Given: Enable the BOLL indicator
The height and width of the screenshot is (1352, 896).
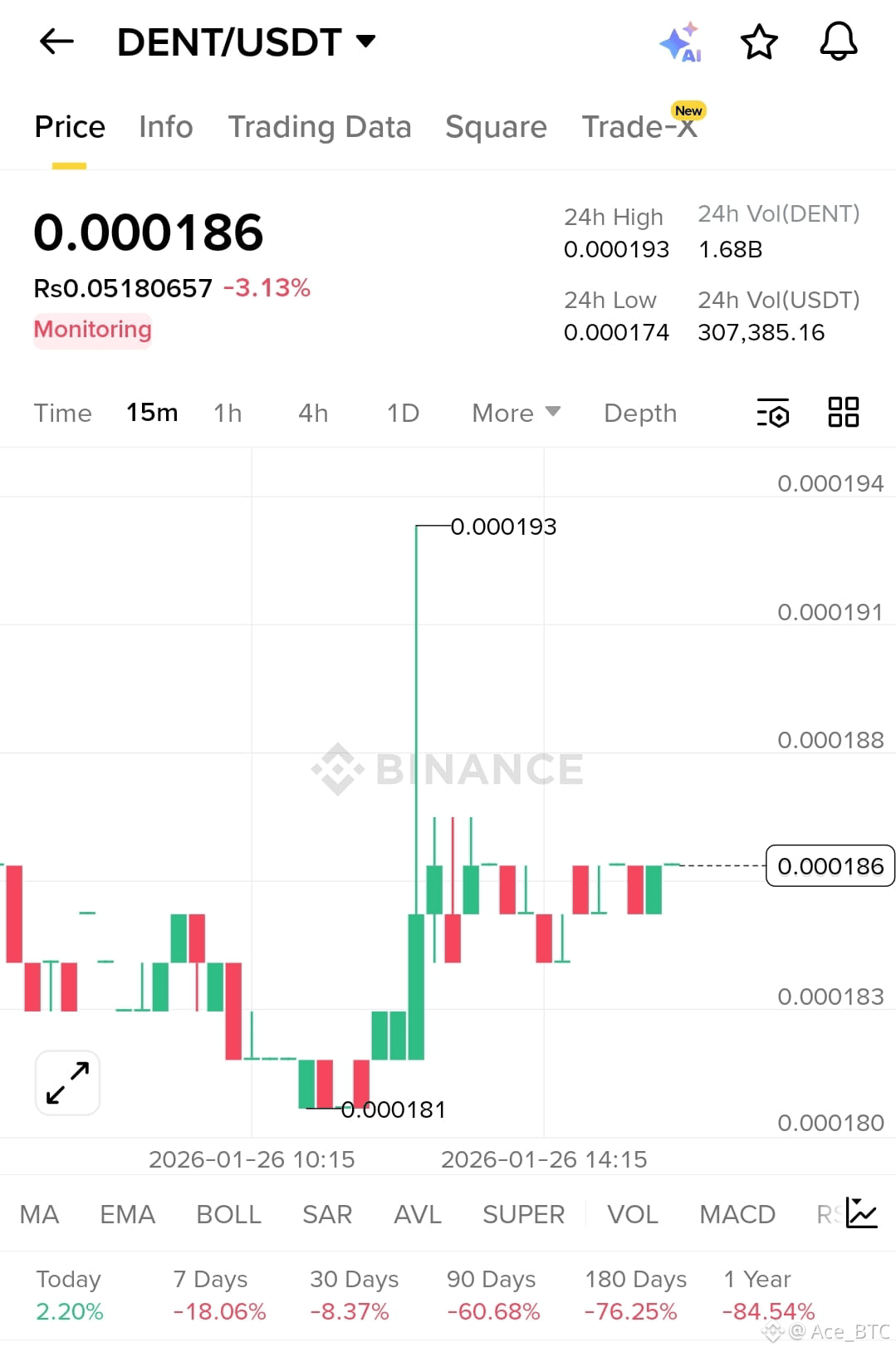Looking at the screenshot, I should 229,1213.
